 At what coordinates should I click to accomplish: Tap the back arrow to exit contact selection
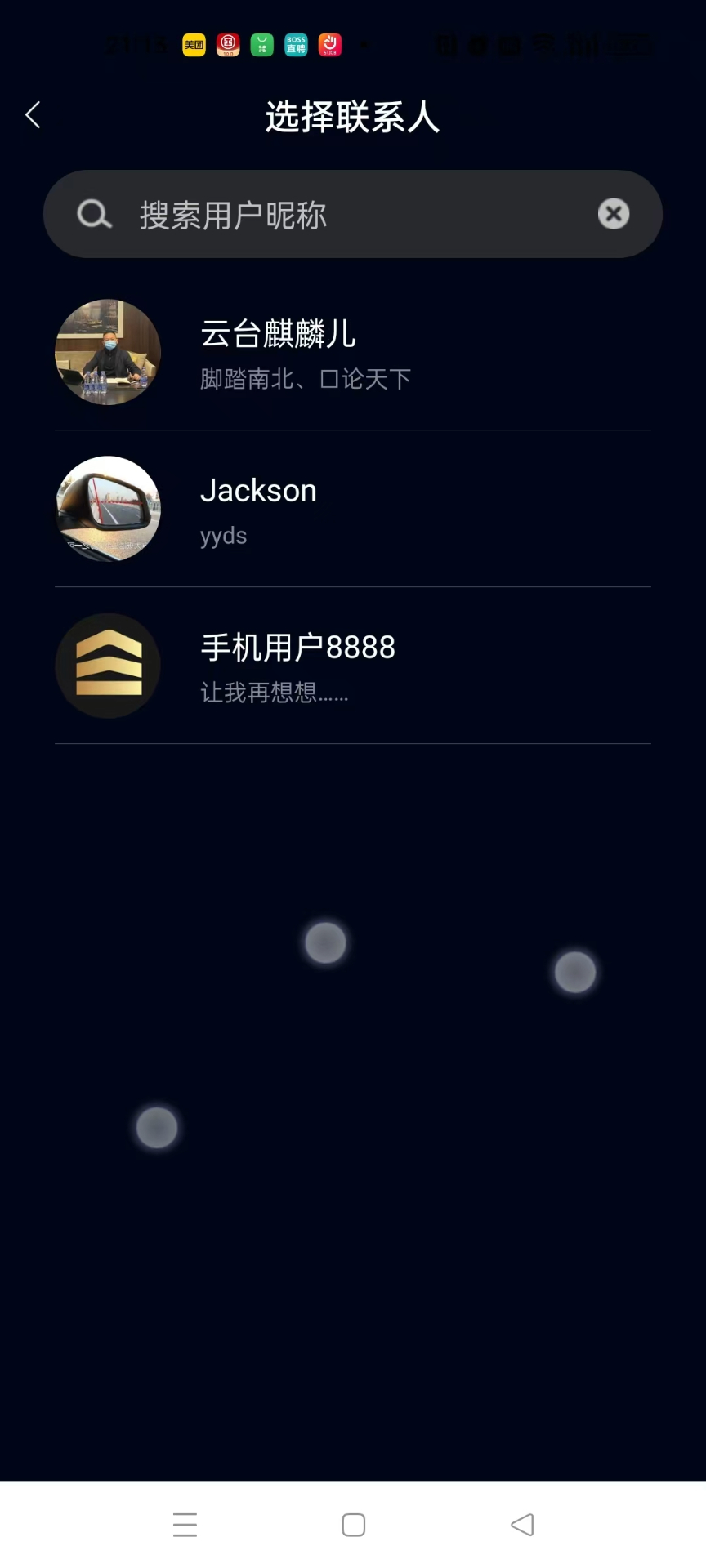point(33,114)
